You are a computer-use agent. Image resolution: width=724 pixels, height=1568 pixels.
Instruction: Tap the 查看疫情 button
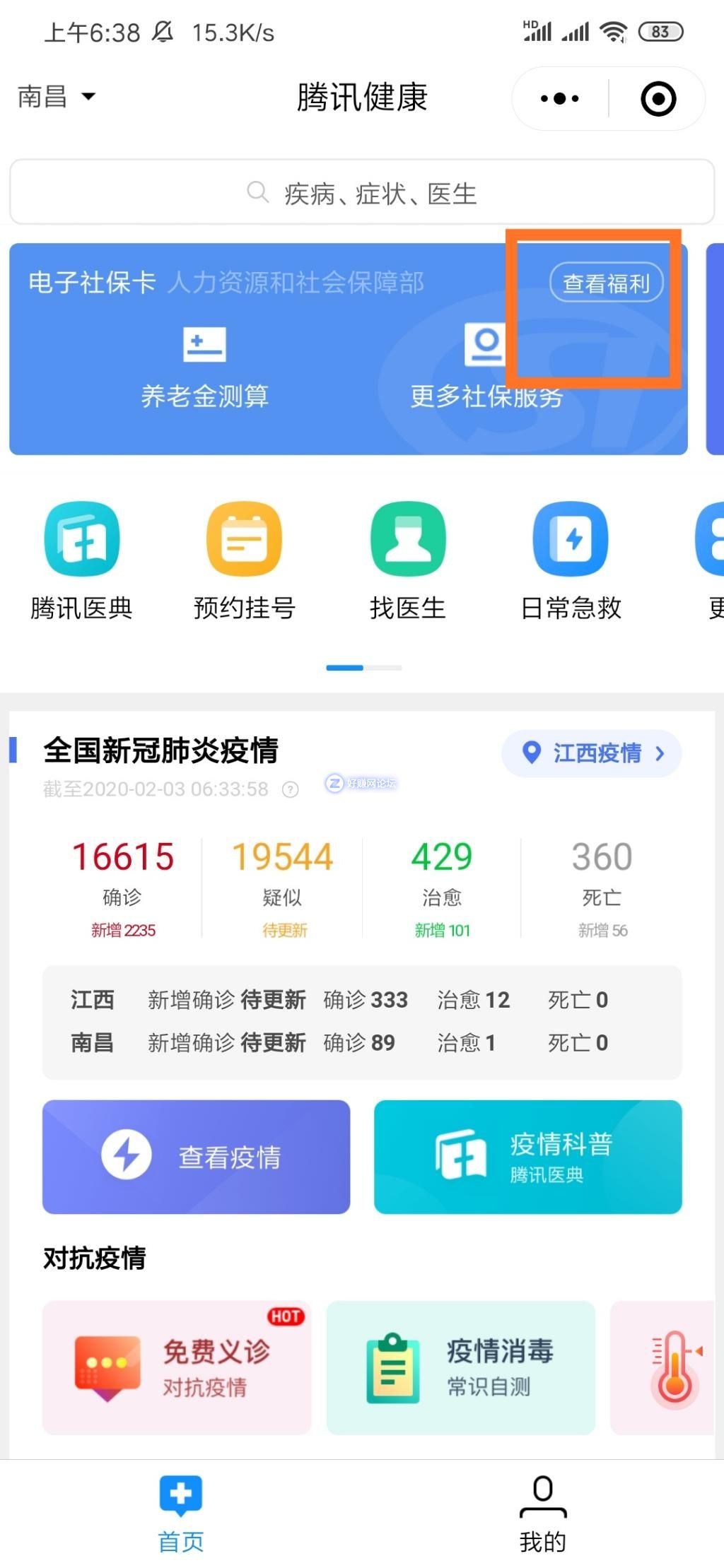[196, 1157]
